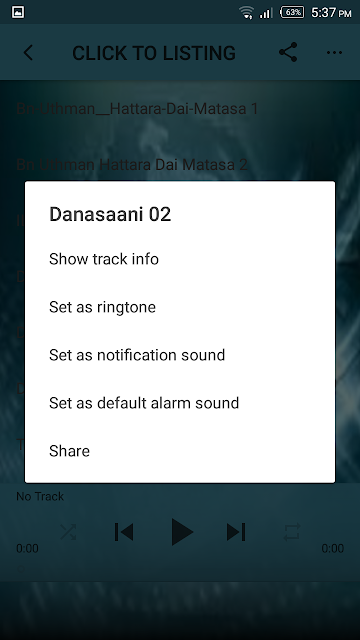The width and height of the screenshot is (360, 640).
Task: Tap Set as default alarm sound
Action: 180,403
